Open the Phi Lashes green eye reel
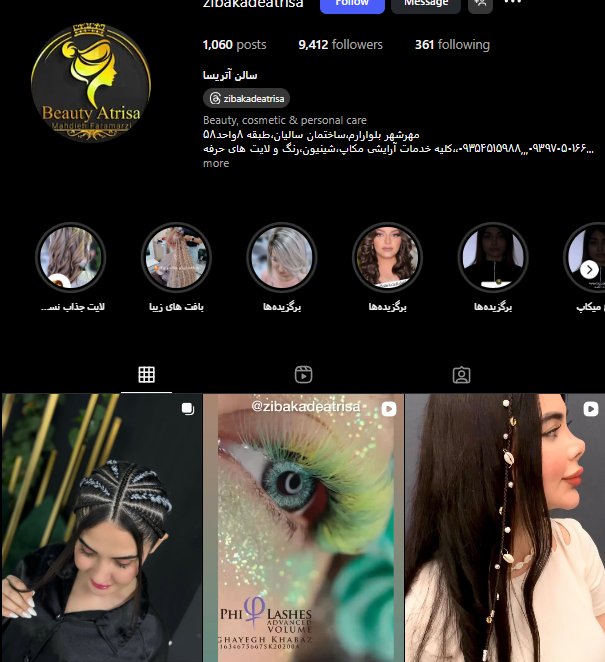Screen dimensions: 605x662 (x=303, y=528)
